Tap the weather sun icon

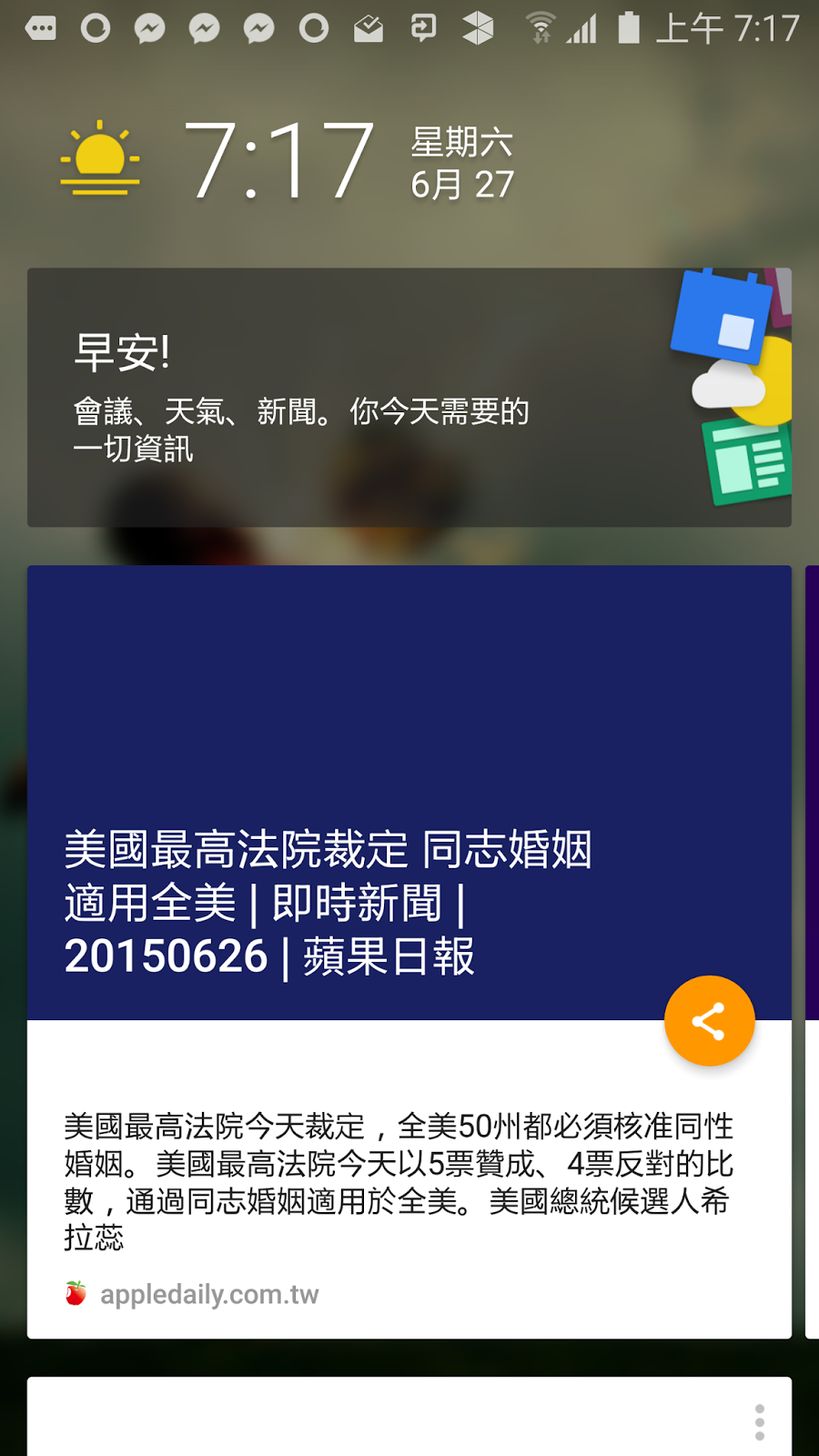pyautogui.click(x=100, y=160)
